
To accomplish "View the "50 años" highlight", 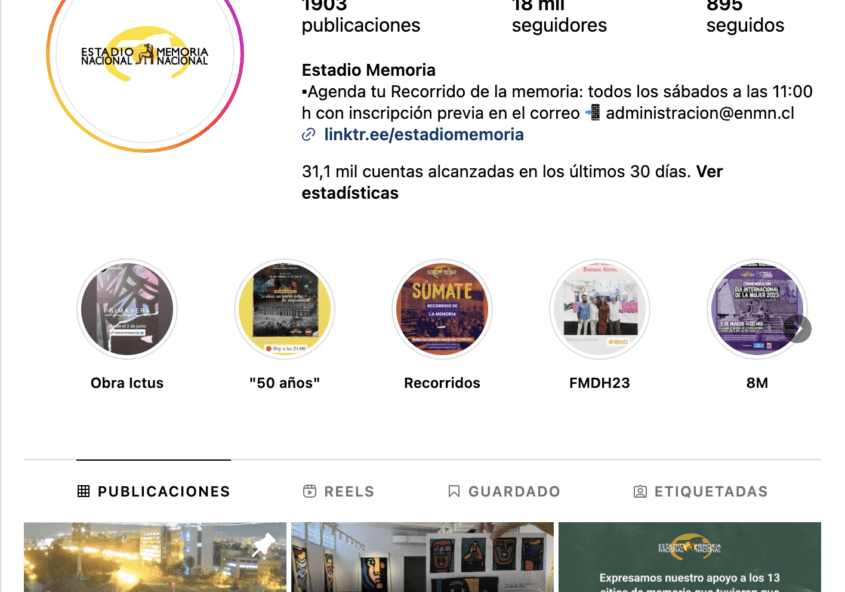I will (284, 310).
